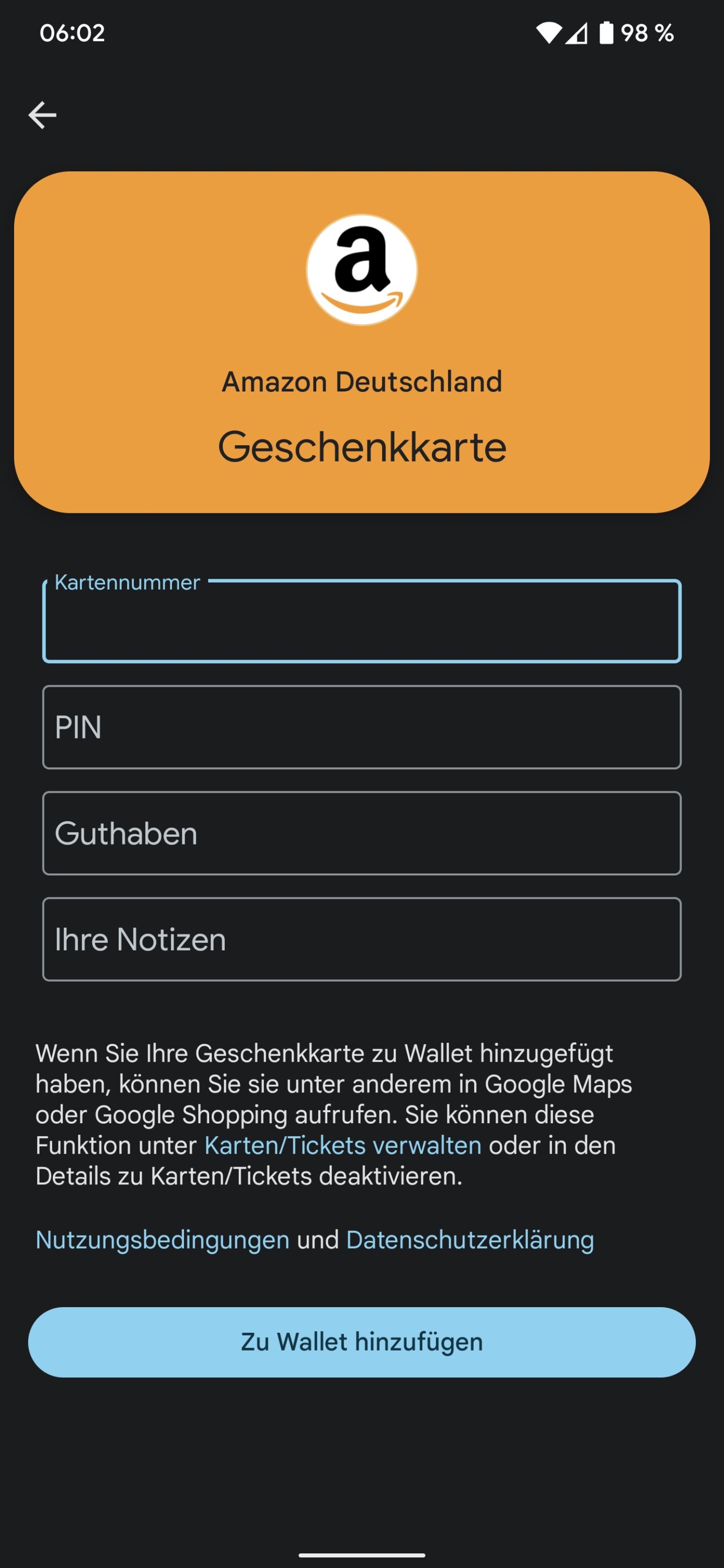Enter the Ihre Notizen field

coord(362,939)
